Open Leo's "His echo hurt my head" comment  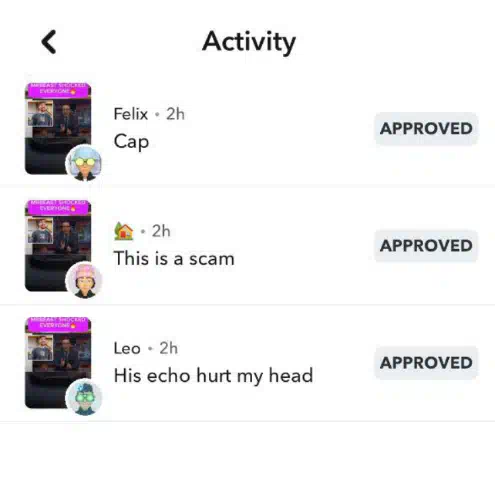[247, 363]
